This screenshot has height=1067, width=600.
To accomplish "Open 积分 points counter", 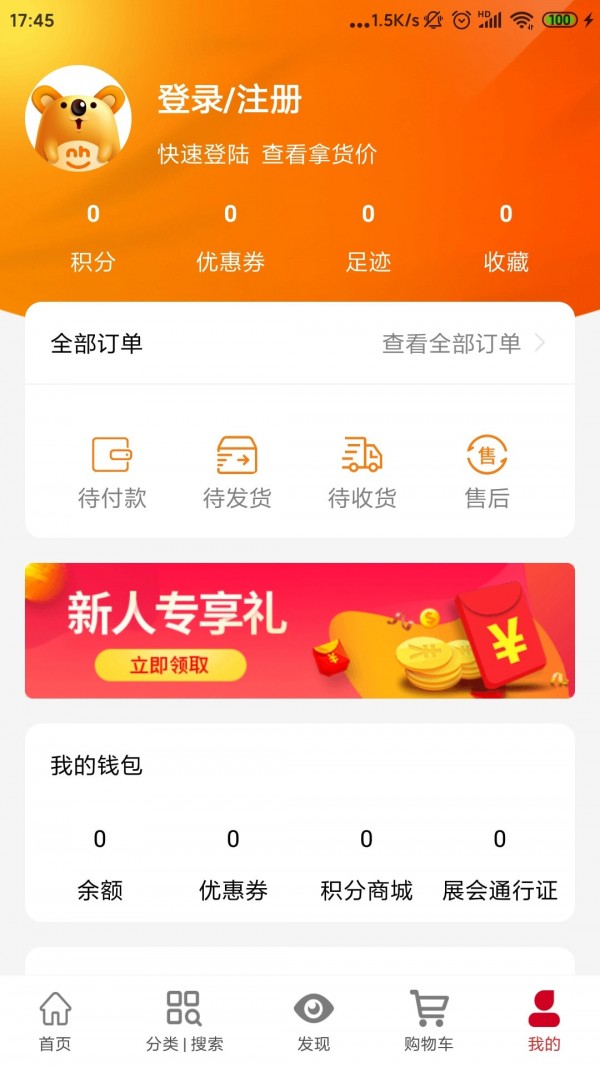I will [93, 239].
